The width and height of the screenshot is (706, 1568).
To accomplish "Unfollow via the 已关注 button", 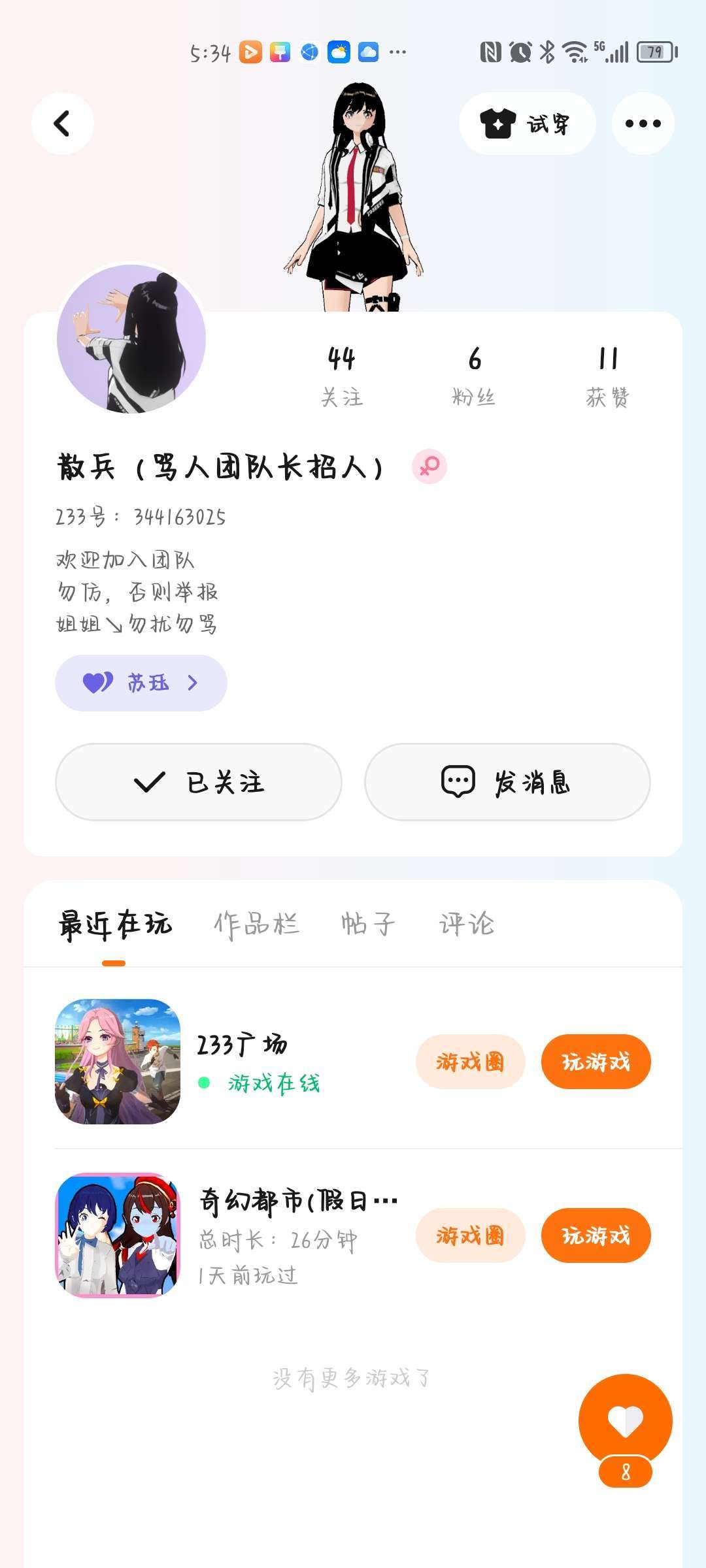I will point(199,782).
